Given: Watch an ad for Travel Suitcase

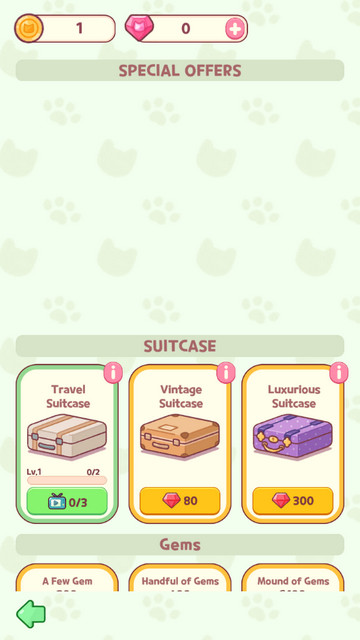Looking at the screenshot, I should [67, 501].
